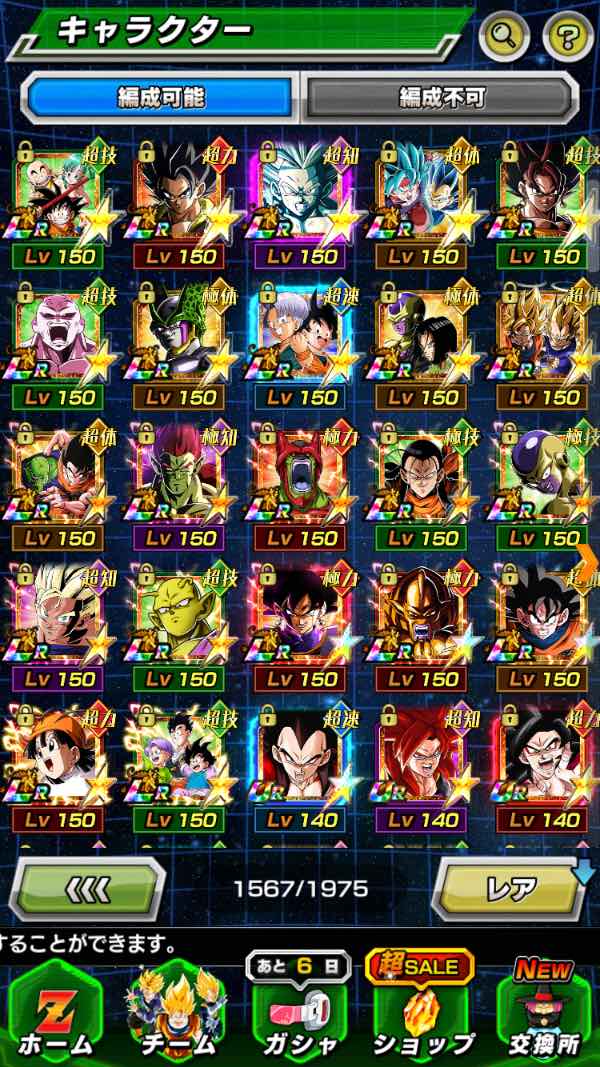Switch to the 編成不可 tab
The width and height of the screenshot is (600, 1067).
pyautogui.click(x=441, y=98)
